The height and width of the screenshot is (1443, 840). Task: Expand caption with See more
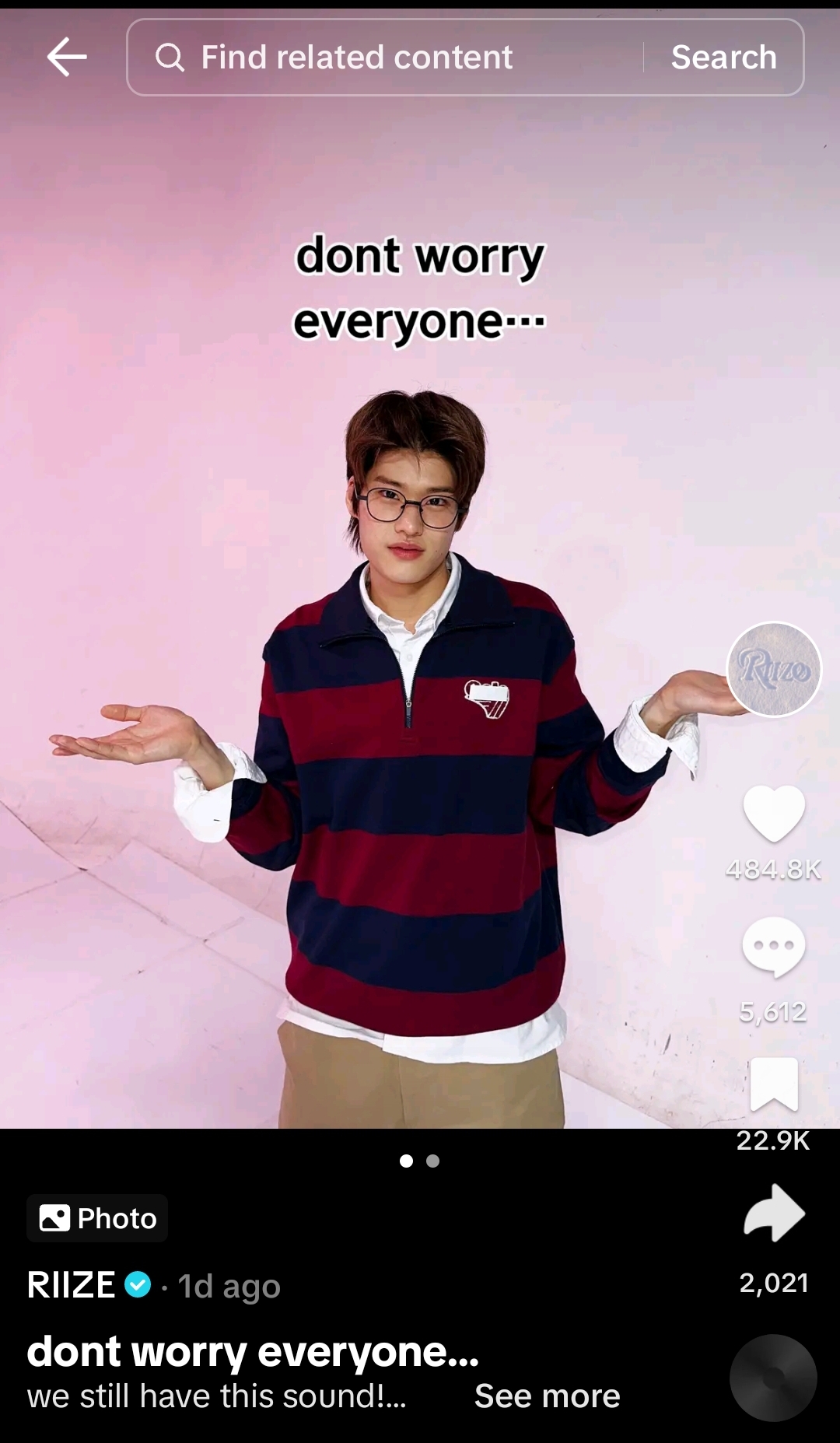tap(547, 1396)
